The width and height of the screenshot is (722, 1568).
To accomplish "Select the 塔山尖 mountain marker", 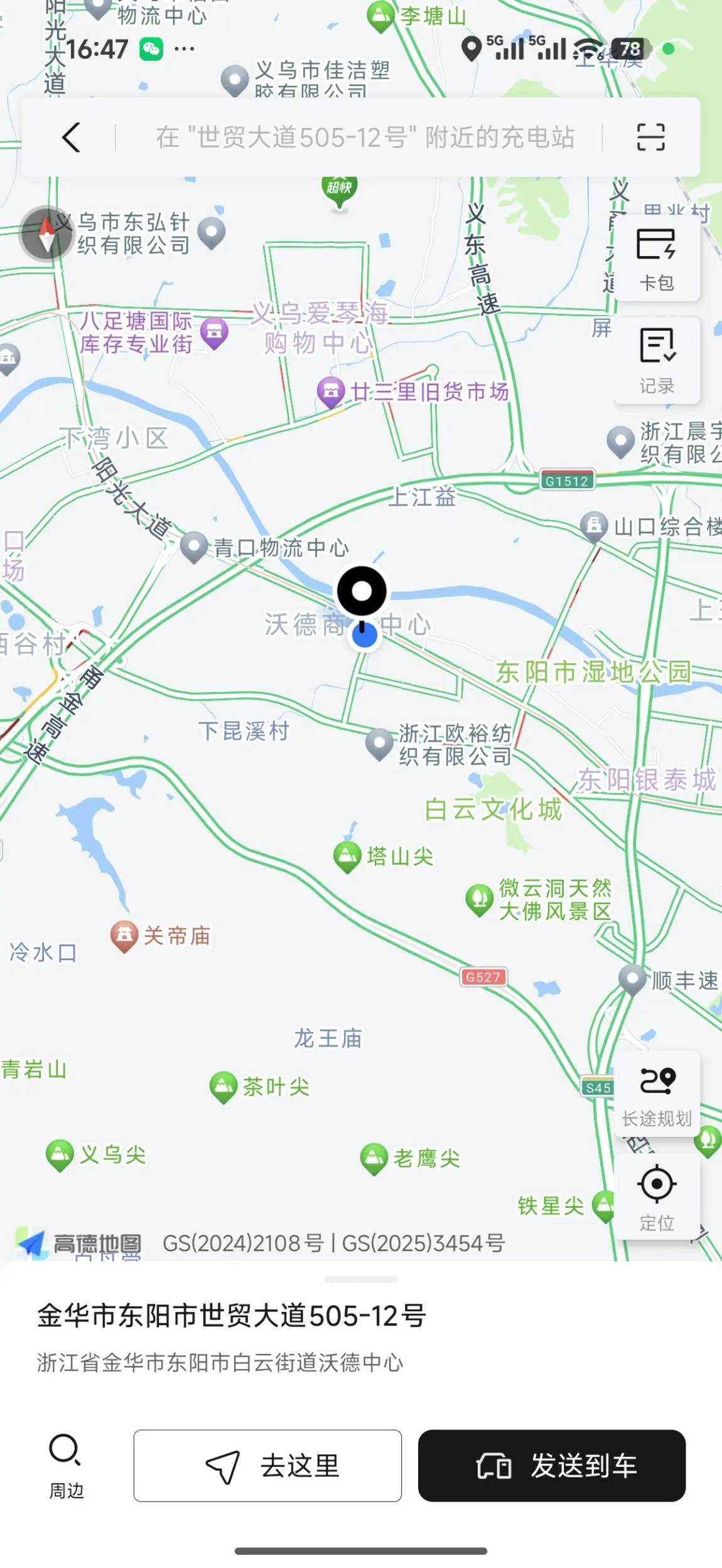I will point(347,856).
